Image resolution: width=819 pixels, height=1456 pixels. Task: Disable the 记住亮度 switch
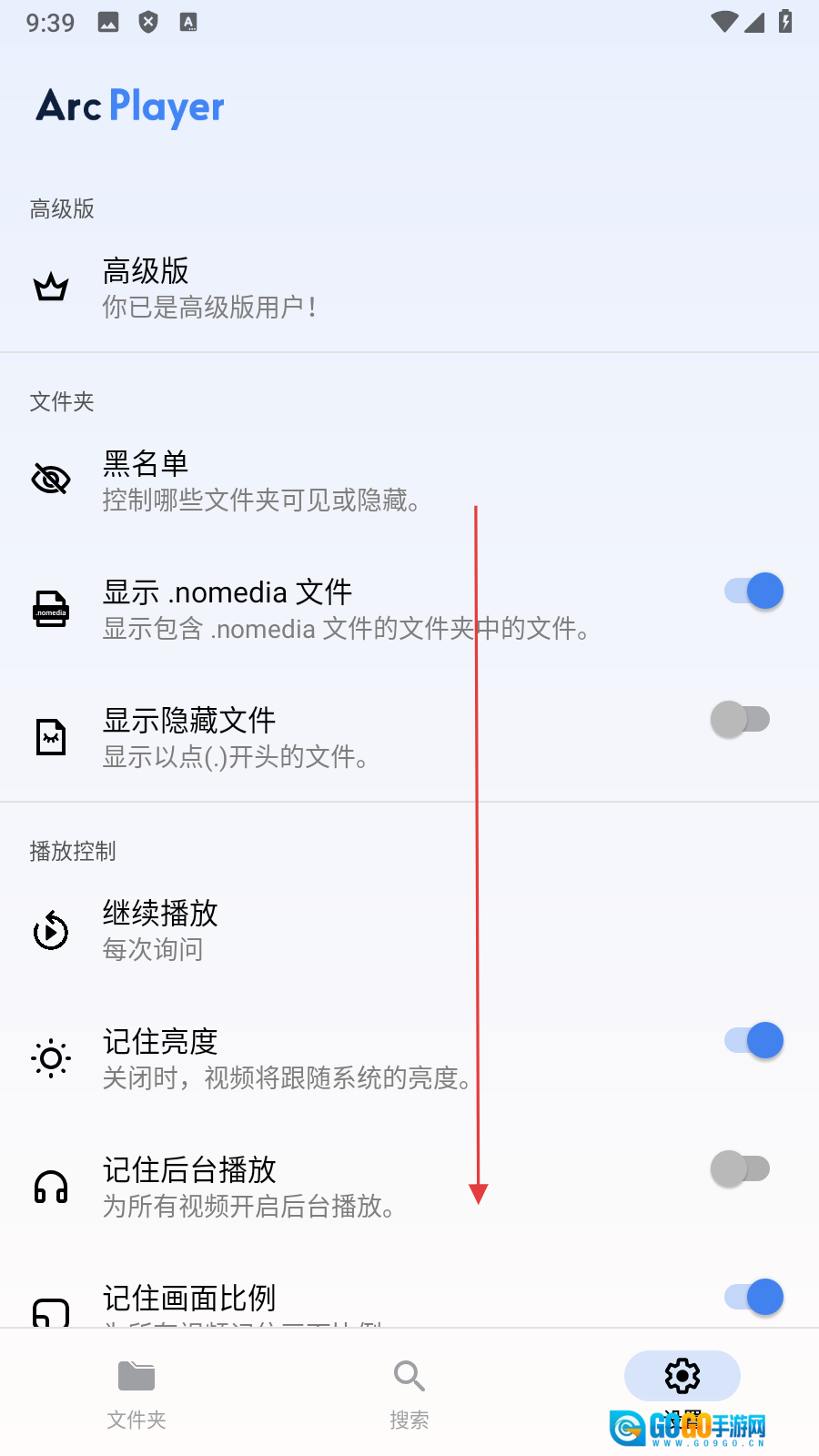pyautogui.click(x=753, y=1040)
